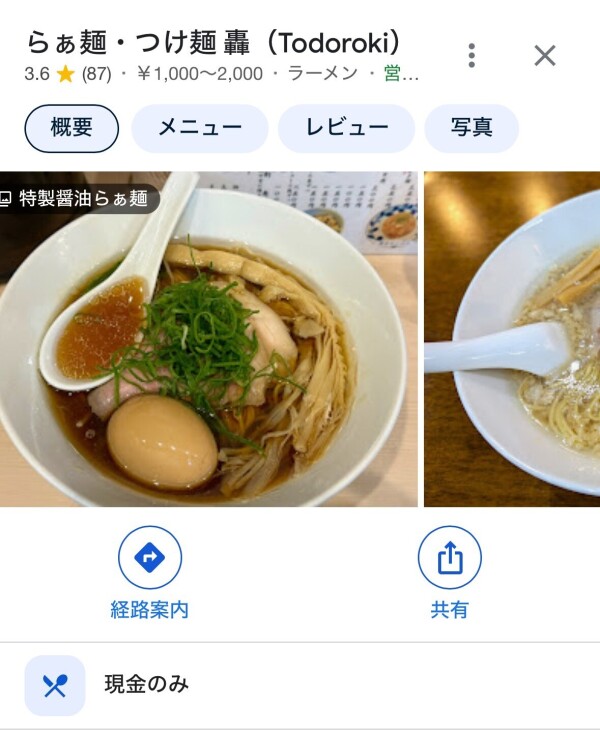View the 写真 tab
The height and width of the screenshot is (731, 600).
click(x=471, y=128)
